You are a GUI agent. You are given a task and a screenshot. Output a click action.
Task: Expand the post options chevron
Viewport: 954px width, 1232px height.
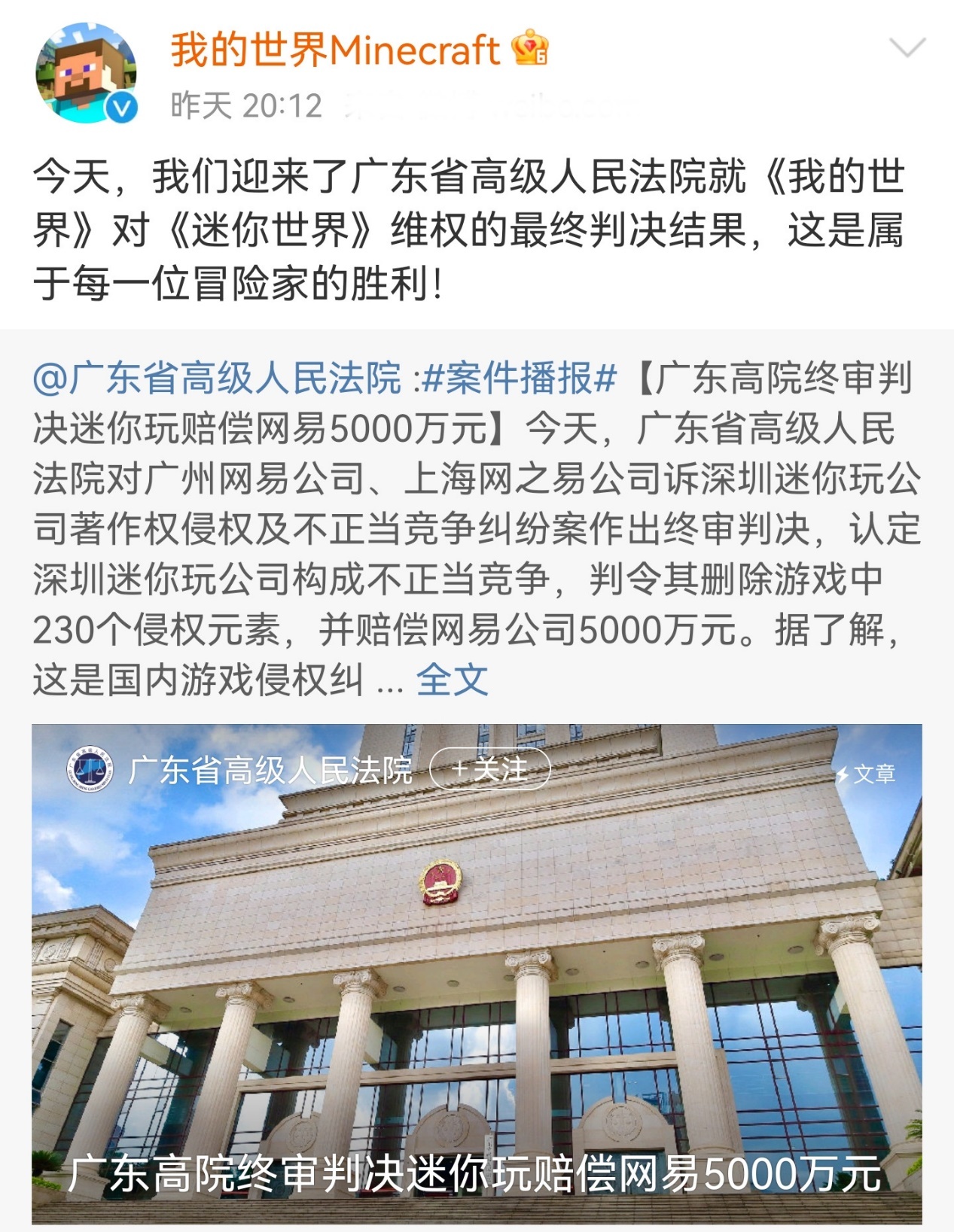[907, 48]
